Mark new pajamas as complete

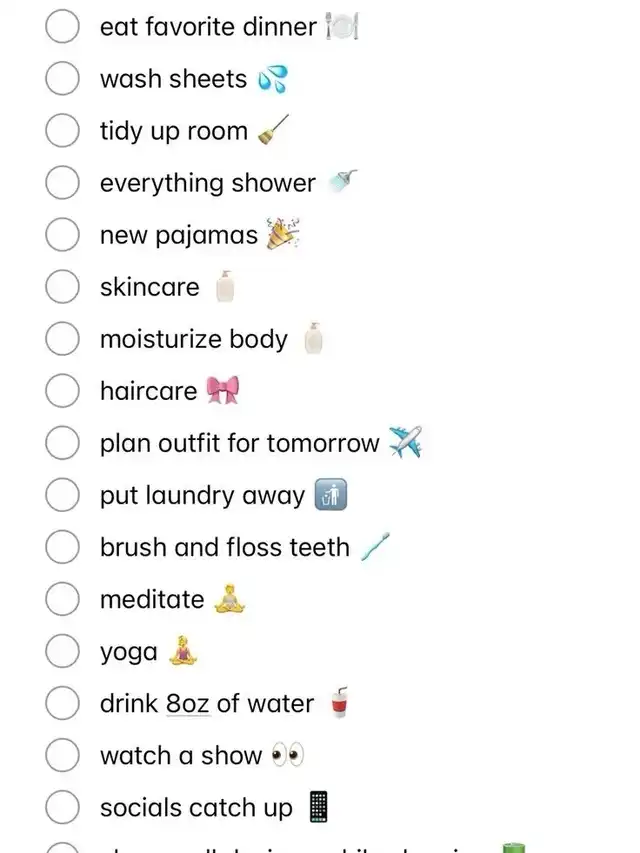(63, 234)
